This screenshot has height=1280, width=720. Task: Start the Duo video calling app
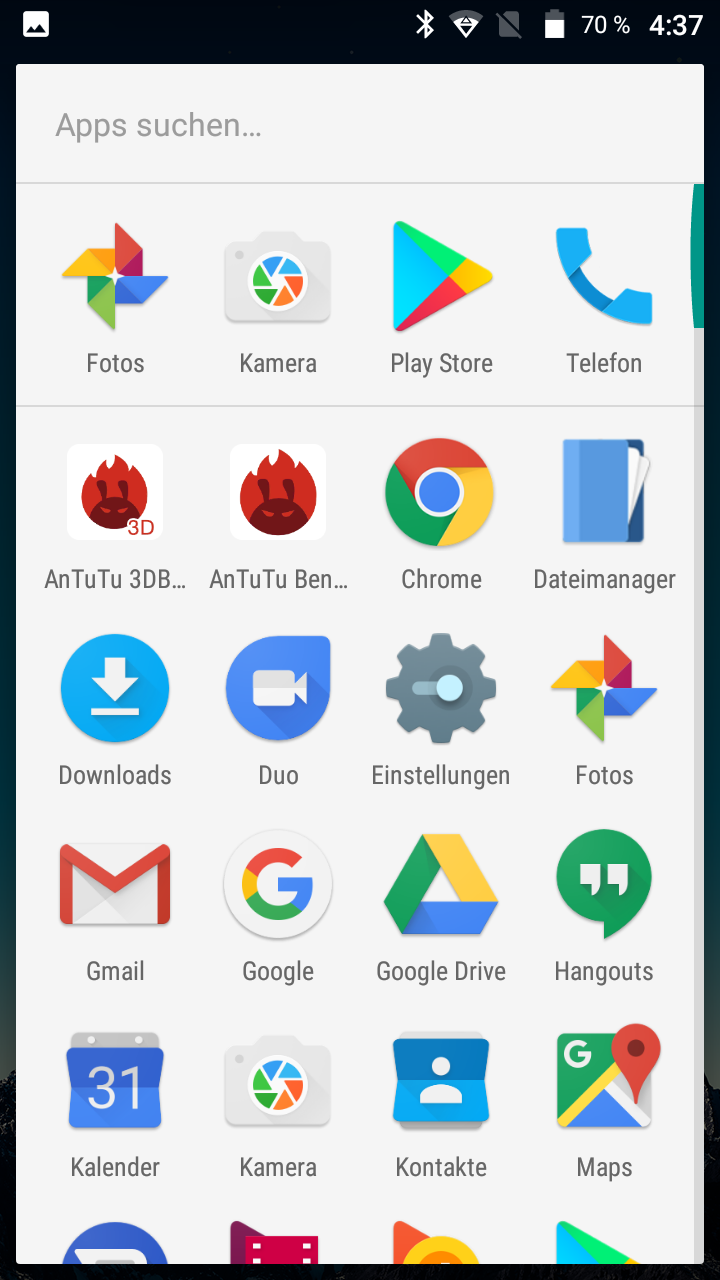point(278,688)
